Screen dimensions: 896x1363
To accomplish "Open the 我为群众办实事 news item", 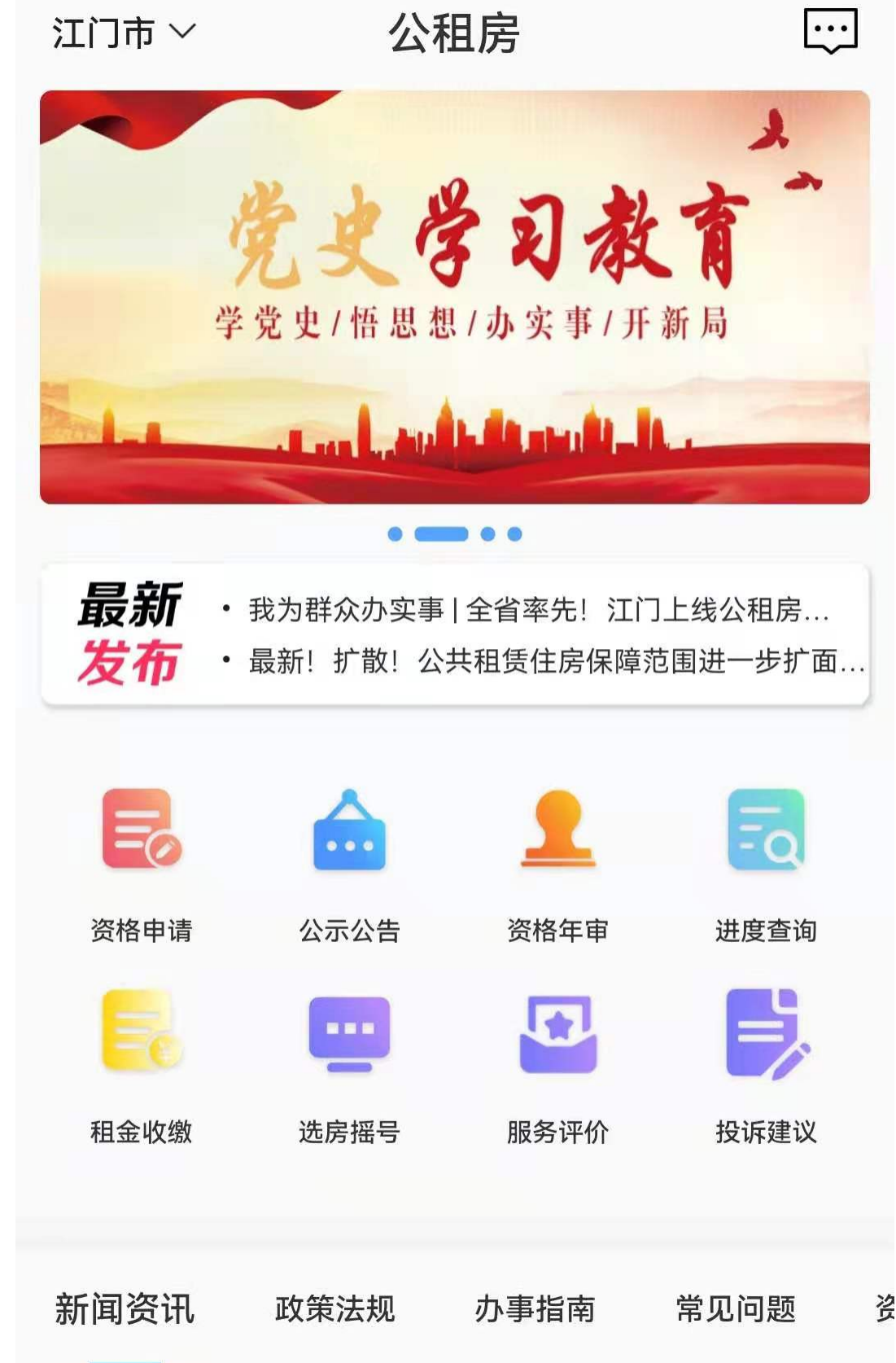I will 539,610.
